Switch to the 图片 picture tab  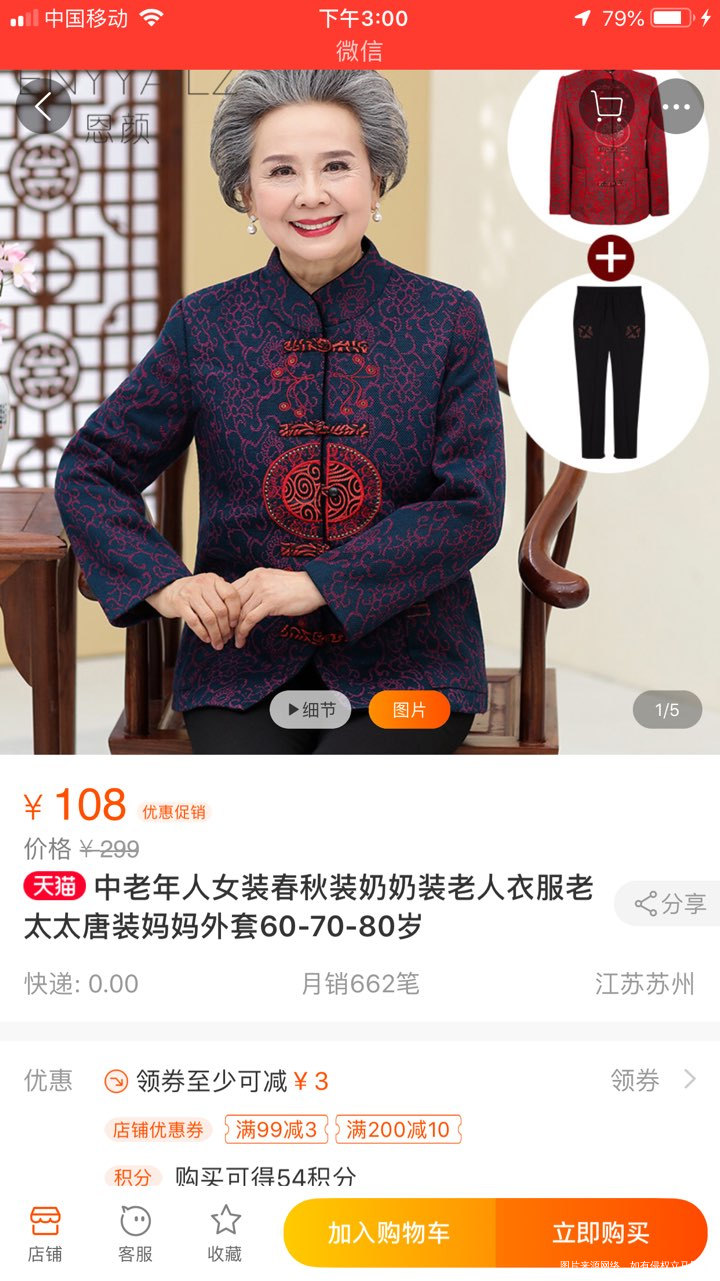click(408, 710)
